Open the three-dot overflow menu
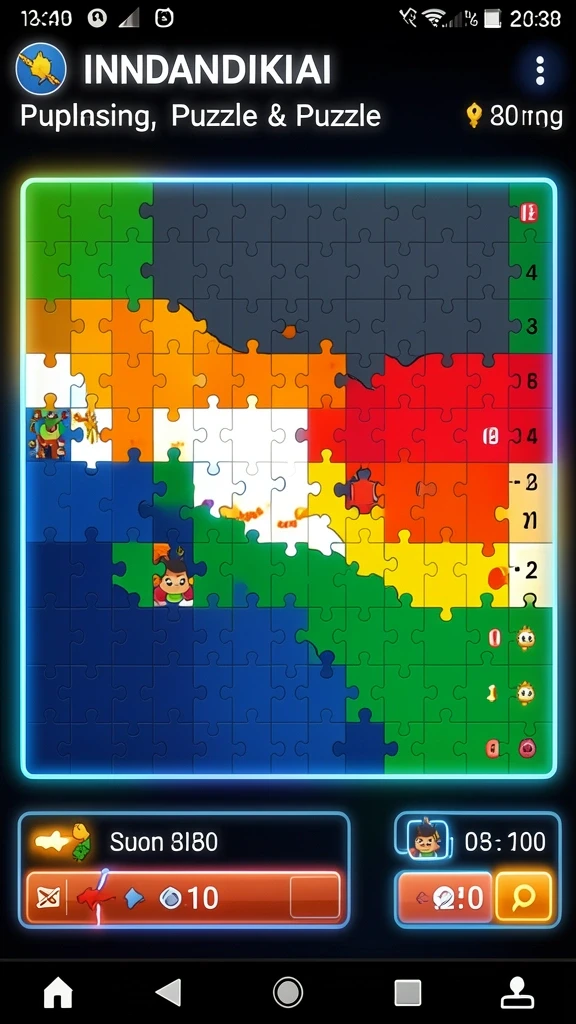This screenshot has height=1024, width=576. point(539,71)
